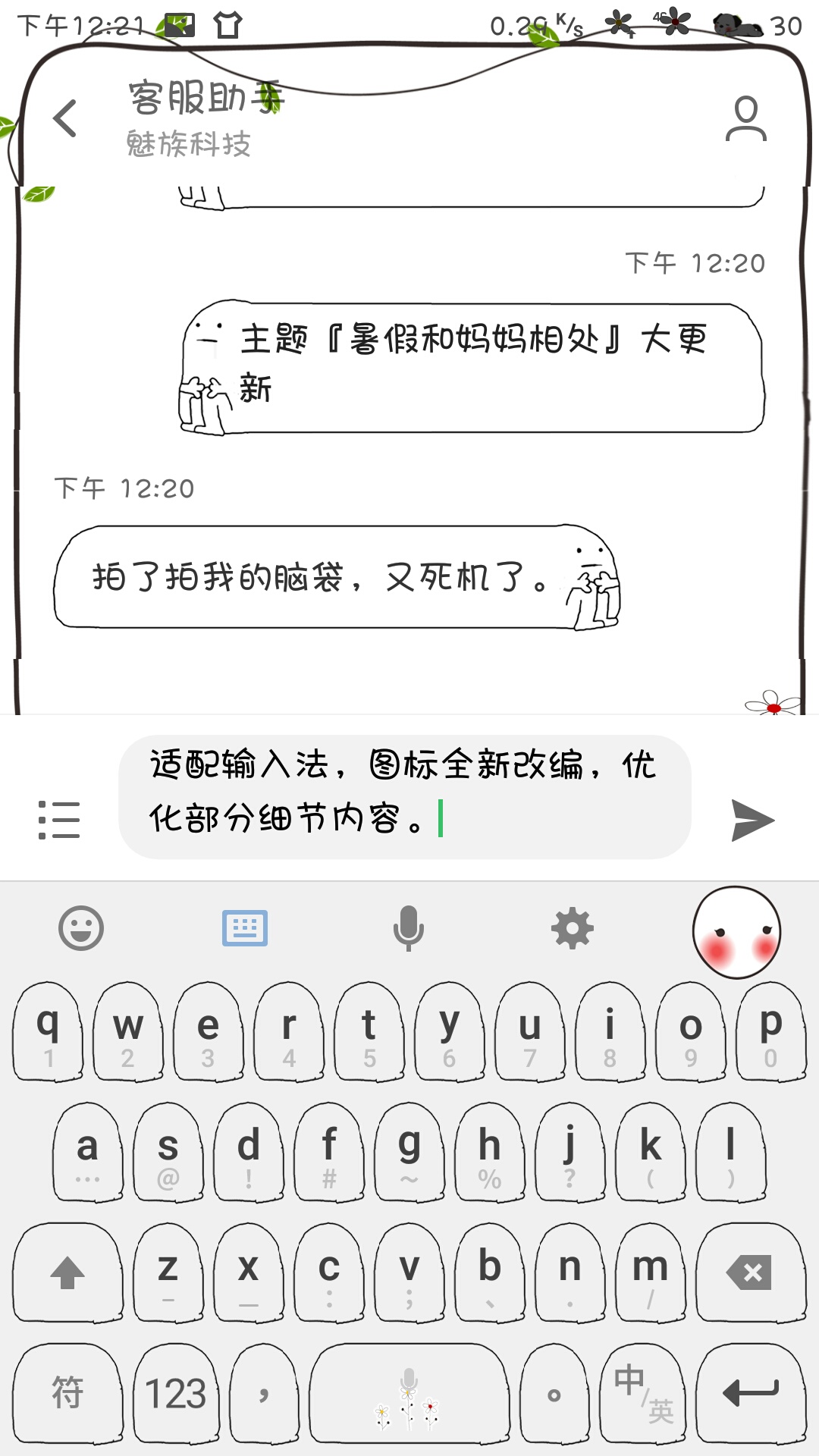Viewport: 819px width, 1456px height.
Task: Go back from the 客服助手 chat
Action: coord(66,118)
